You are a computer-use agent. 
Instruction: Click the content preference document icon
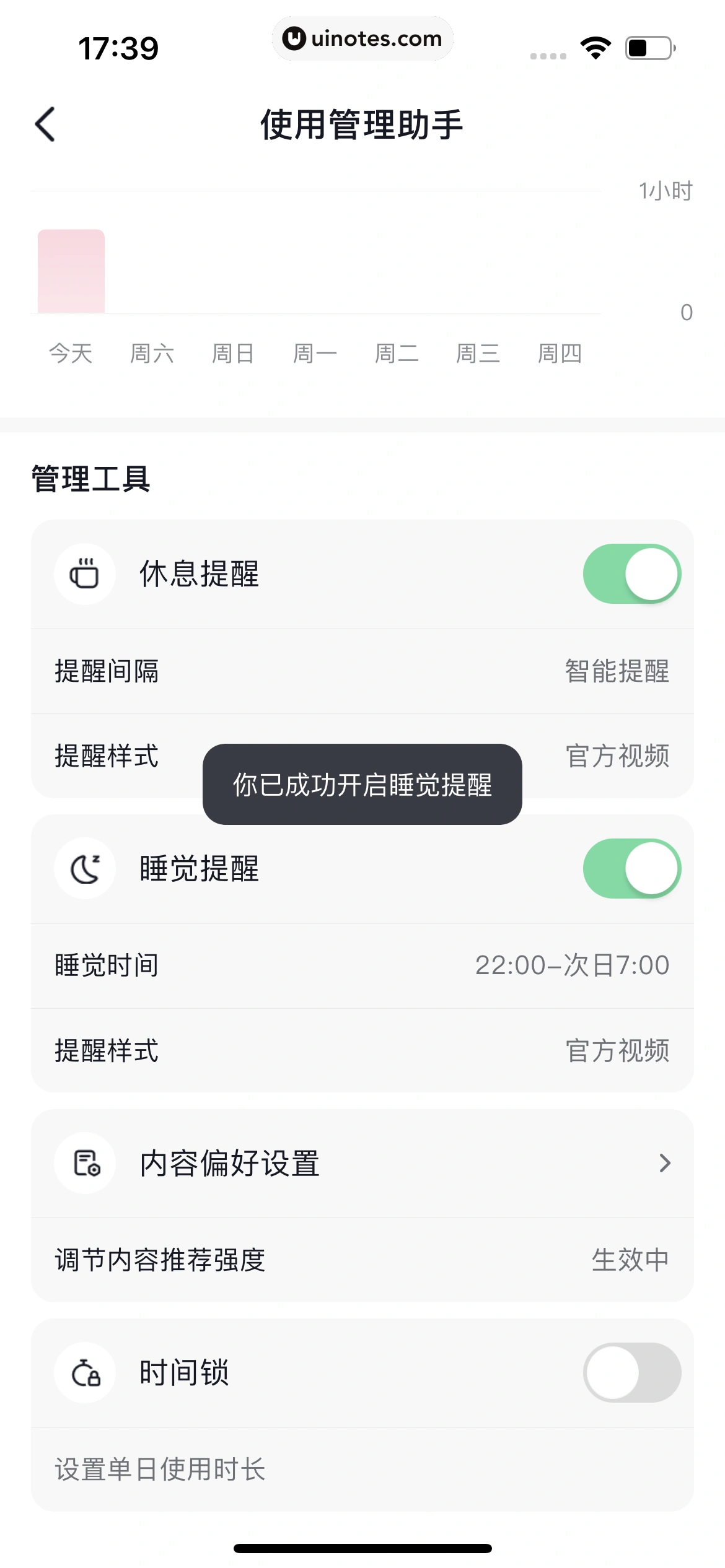click(85, 1163)
